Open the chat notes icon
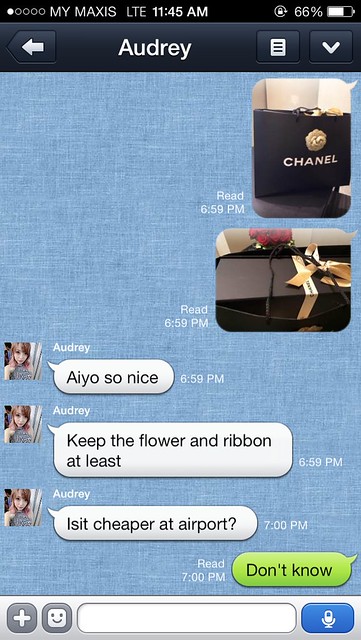Screen dimensions: 361x640 [278, 47]
